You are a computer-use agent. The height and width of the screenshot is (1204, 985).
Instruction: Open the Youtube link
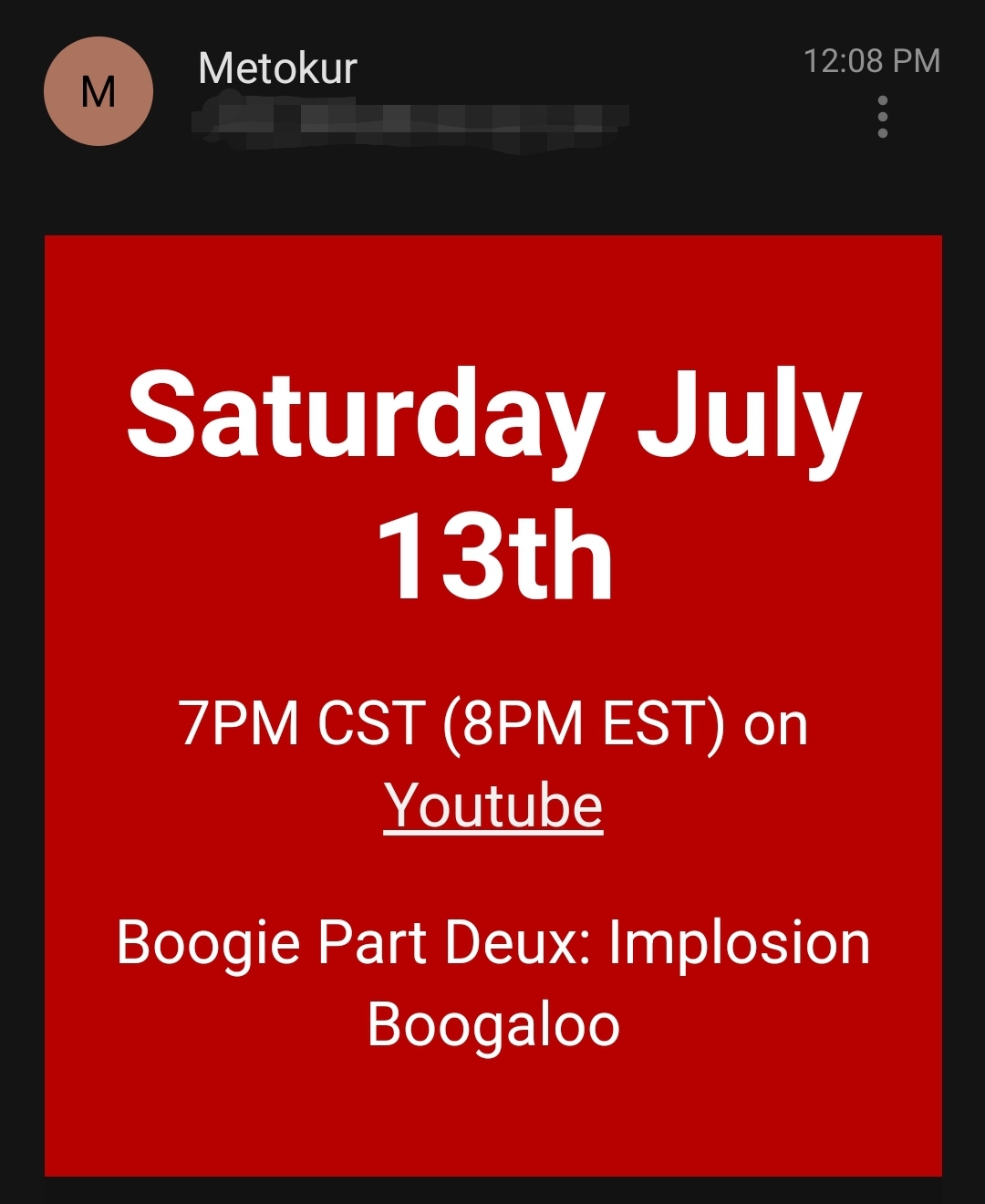coord(493,806)
